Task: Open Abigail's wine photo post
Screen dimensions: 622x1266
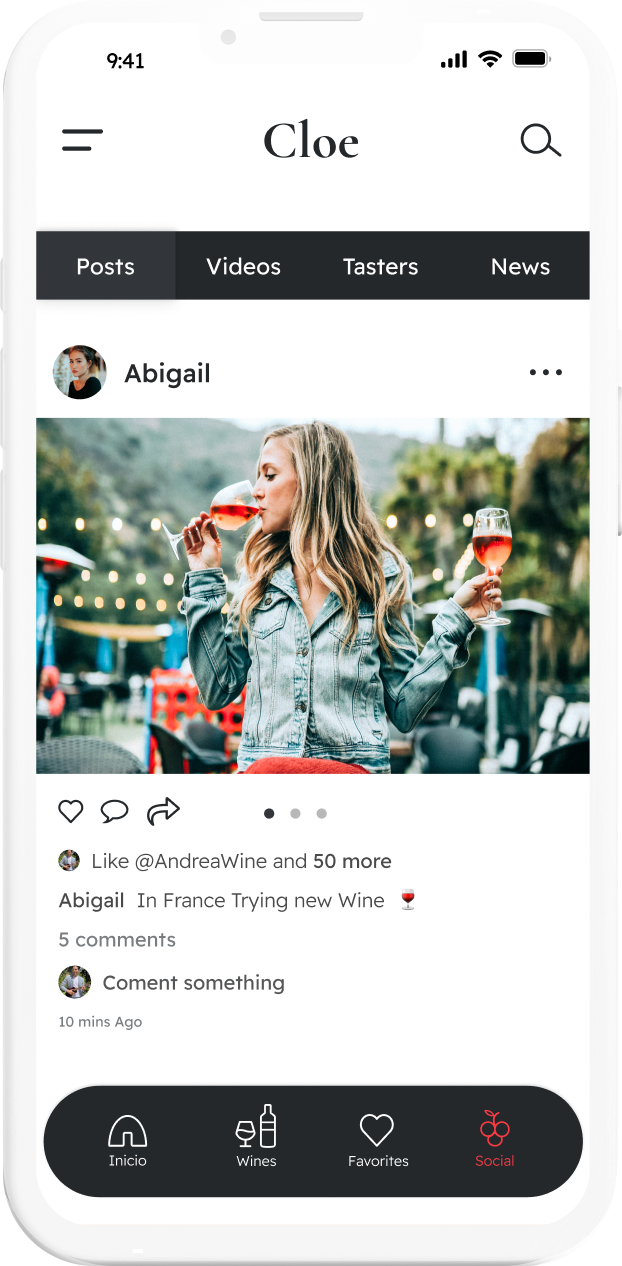Action: pyautogui.click(x=312, y=595)
